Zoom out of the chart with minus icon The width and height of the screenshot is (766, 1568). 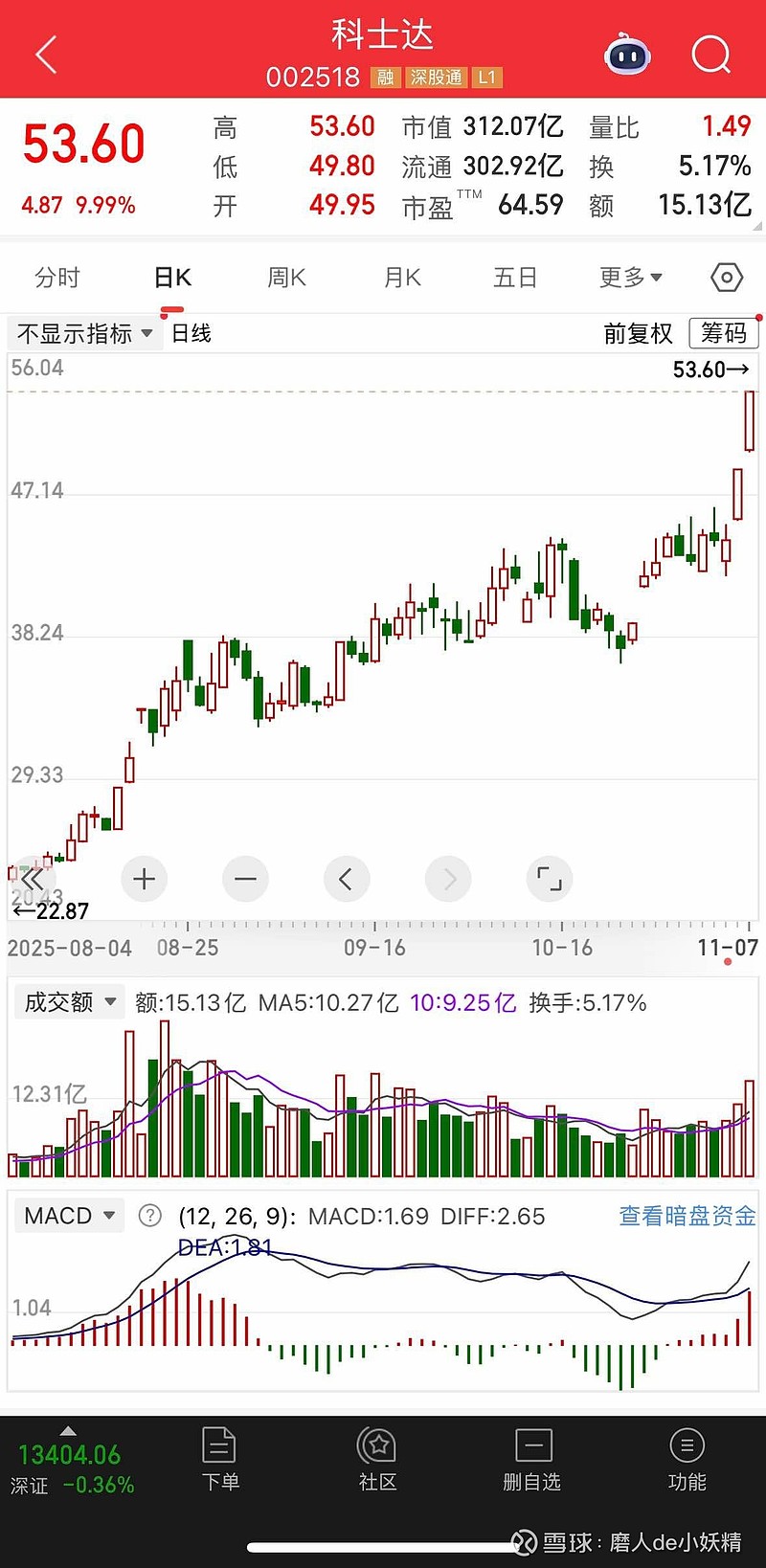(x=245, y=879)
